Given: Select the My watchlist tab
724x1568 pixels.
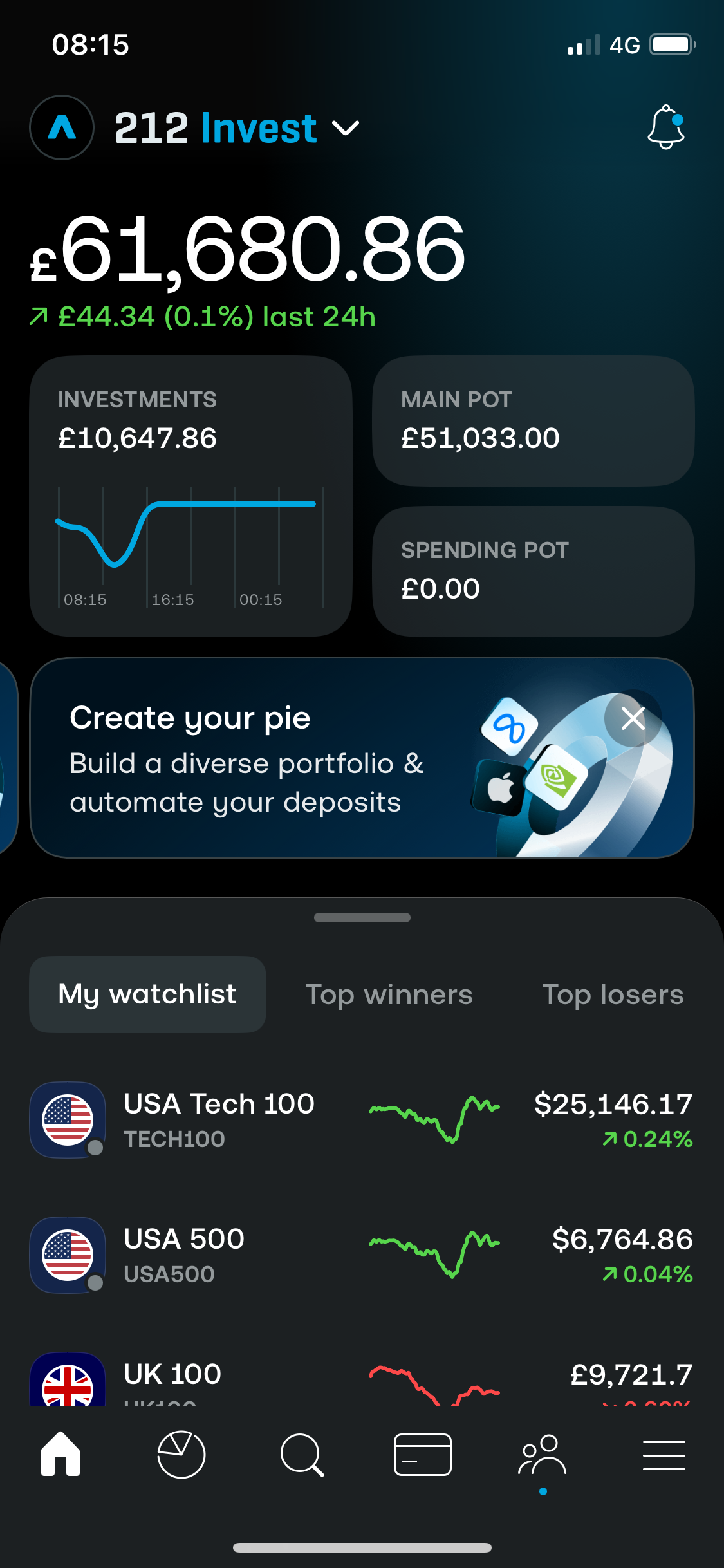Looking at the screenshot, I should pos(147,994).
